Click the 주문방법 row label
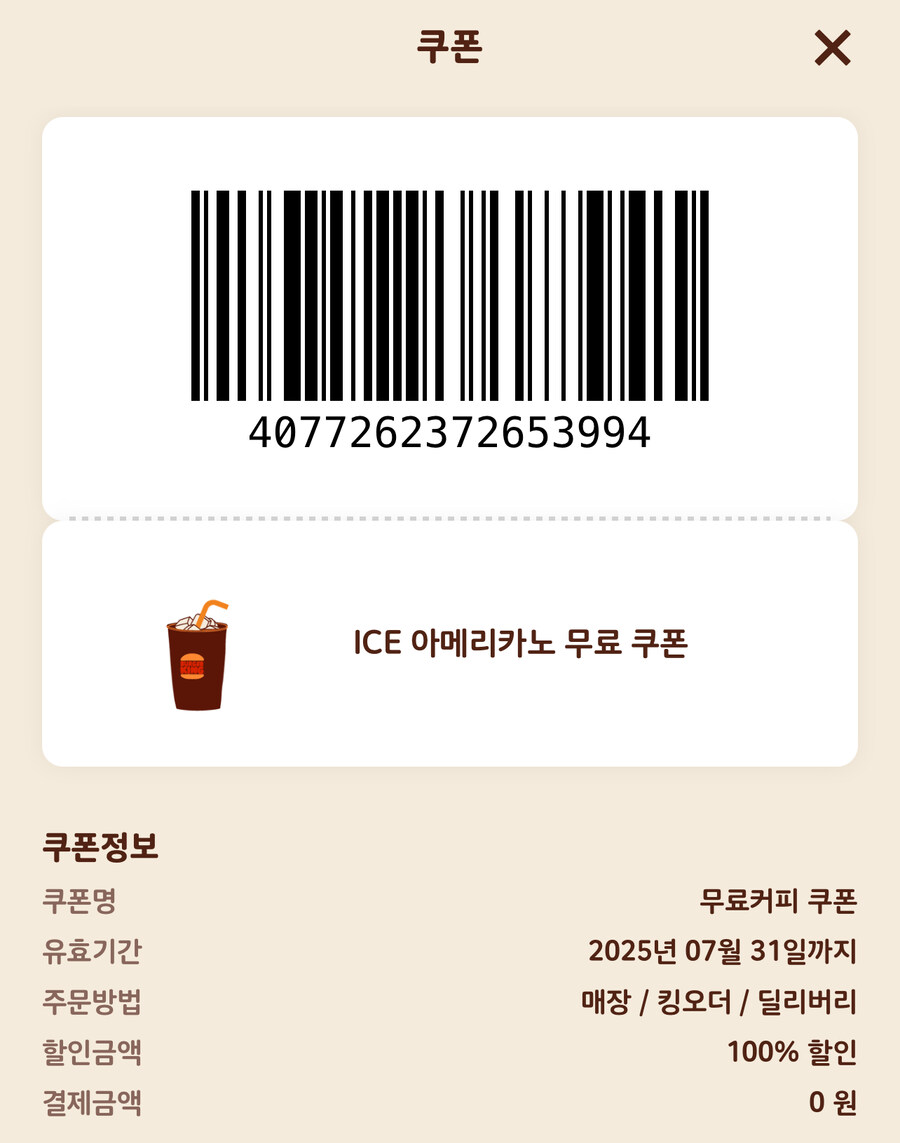Screen dimensions: 900x1143 click(x=88, y=1000)
